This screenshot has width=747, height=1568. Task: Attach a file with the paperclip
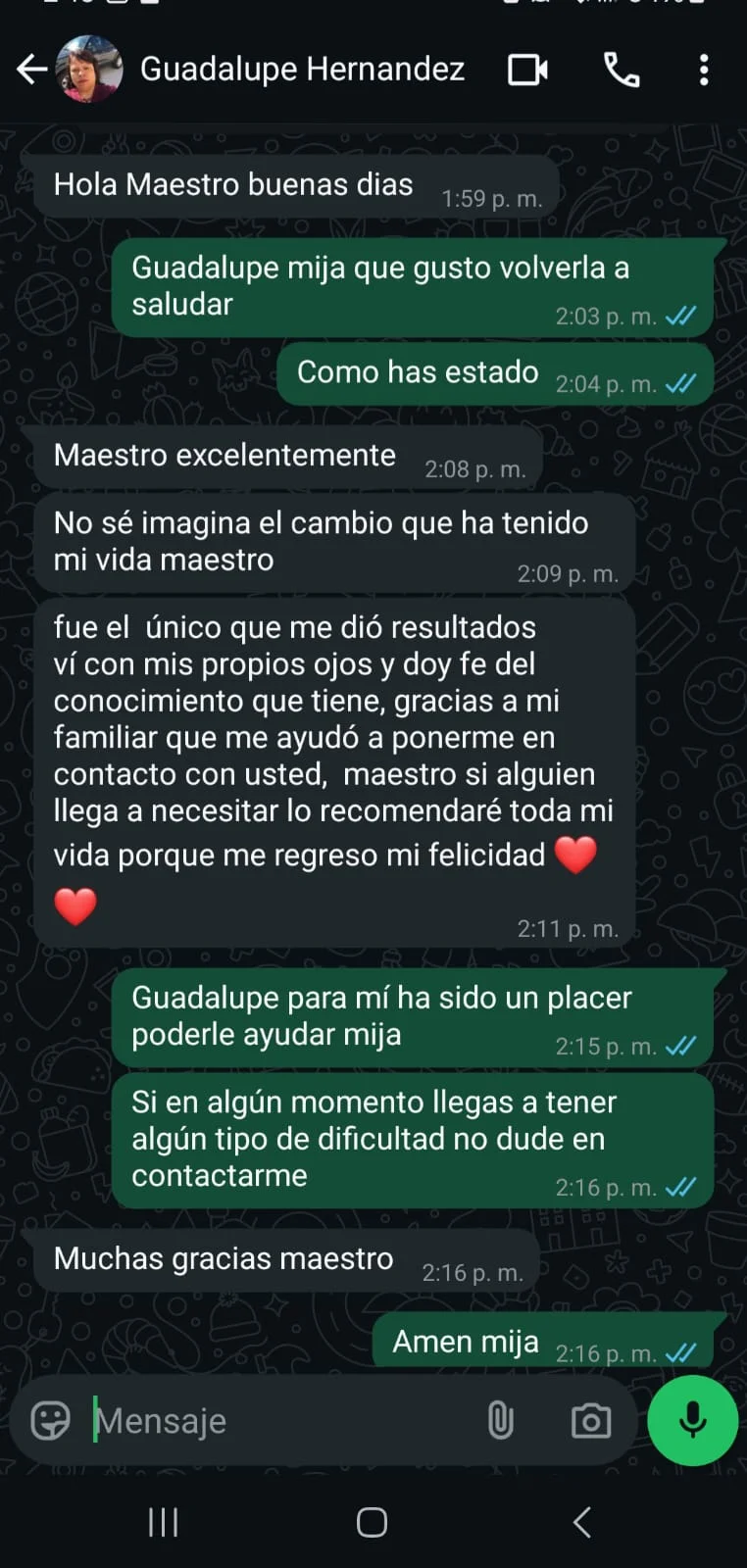coord(500,1420)
